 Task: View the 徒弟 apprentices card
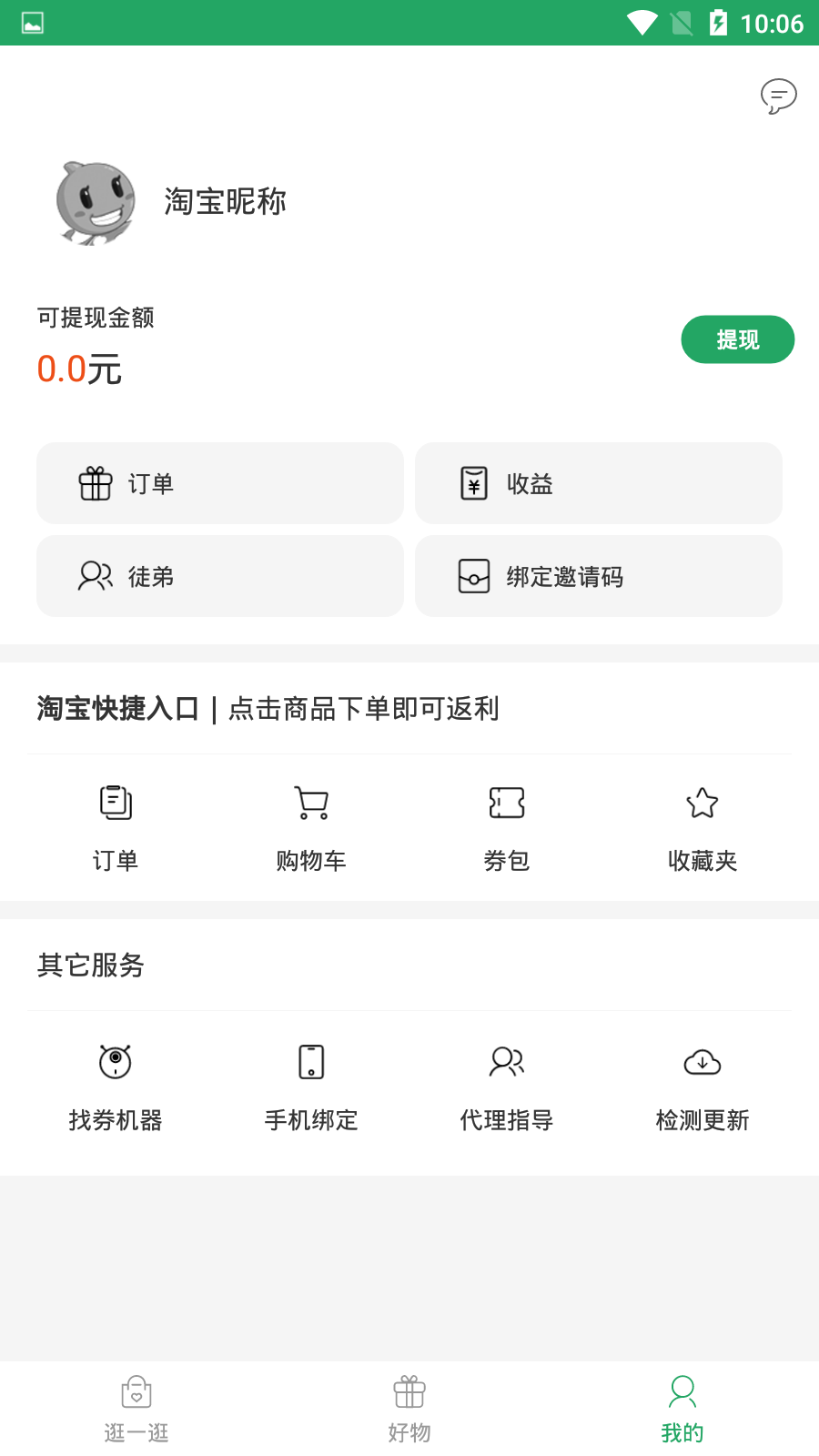click(x=219, y=576)
